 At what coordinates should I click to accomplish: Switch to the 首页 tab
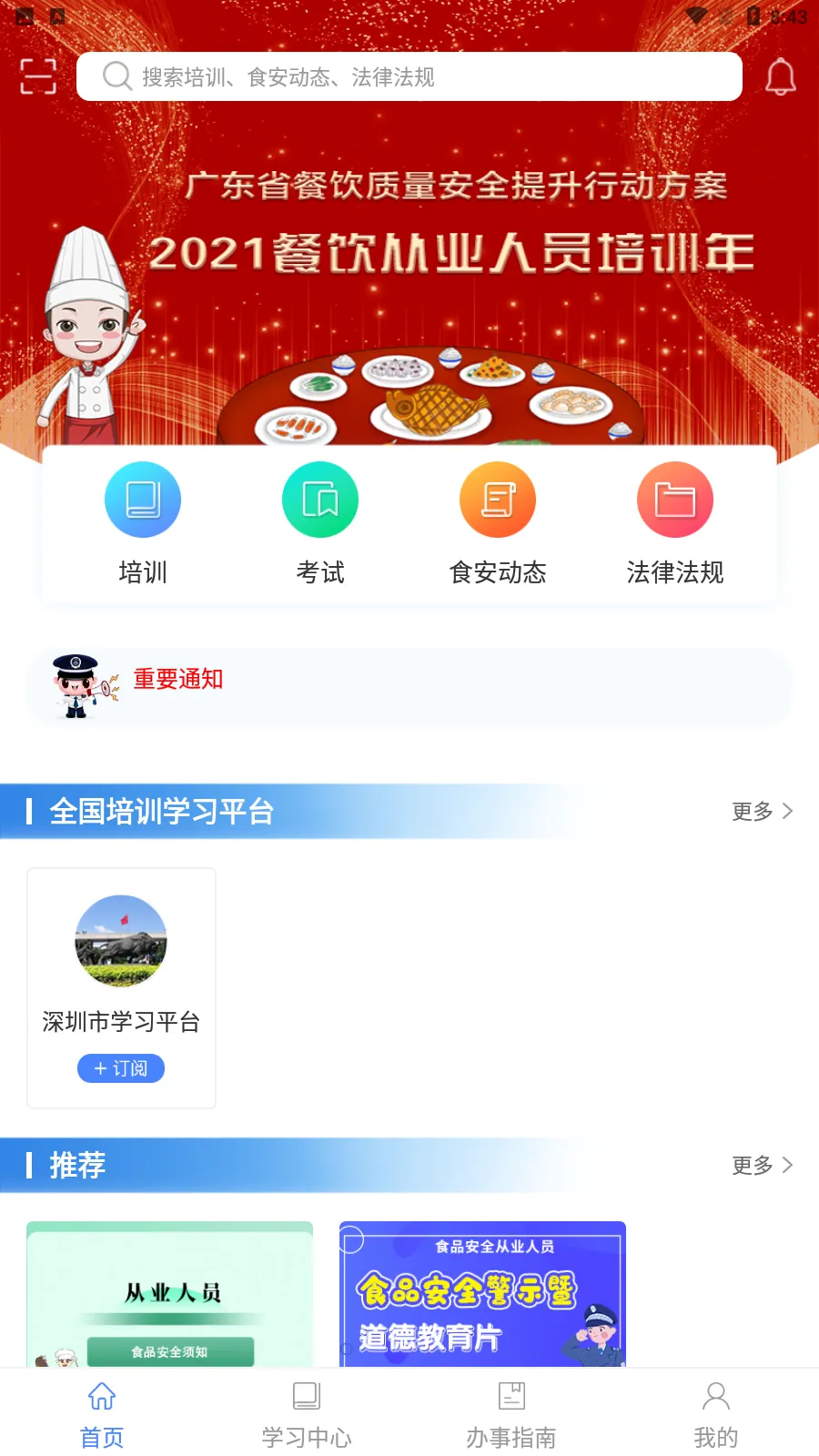coord(102,1413)
